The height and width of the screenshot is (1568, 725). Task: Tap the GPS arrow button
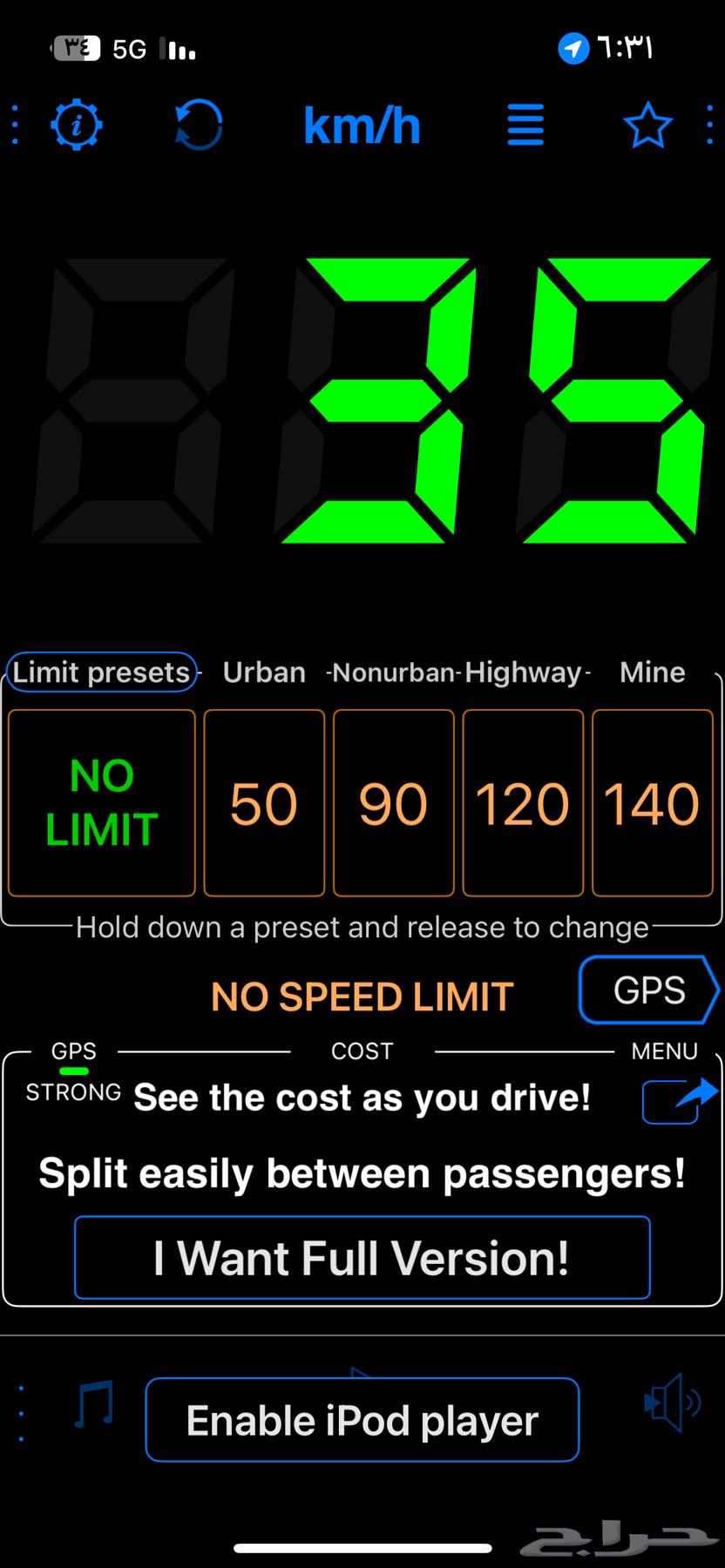pos(649,990)
